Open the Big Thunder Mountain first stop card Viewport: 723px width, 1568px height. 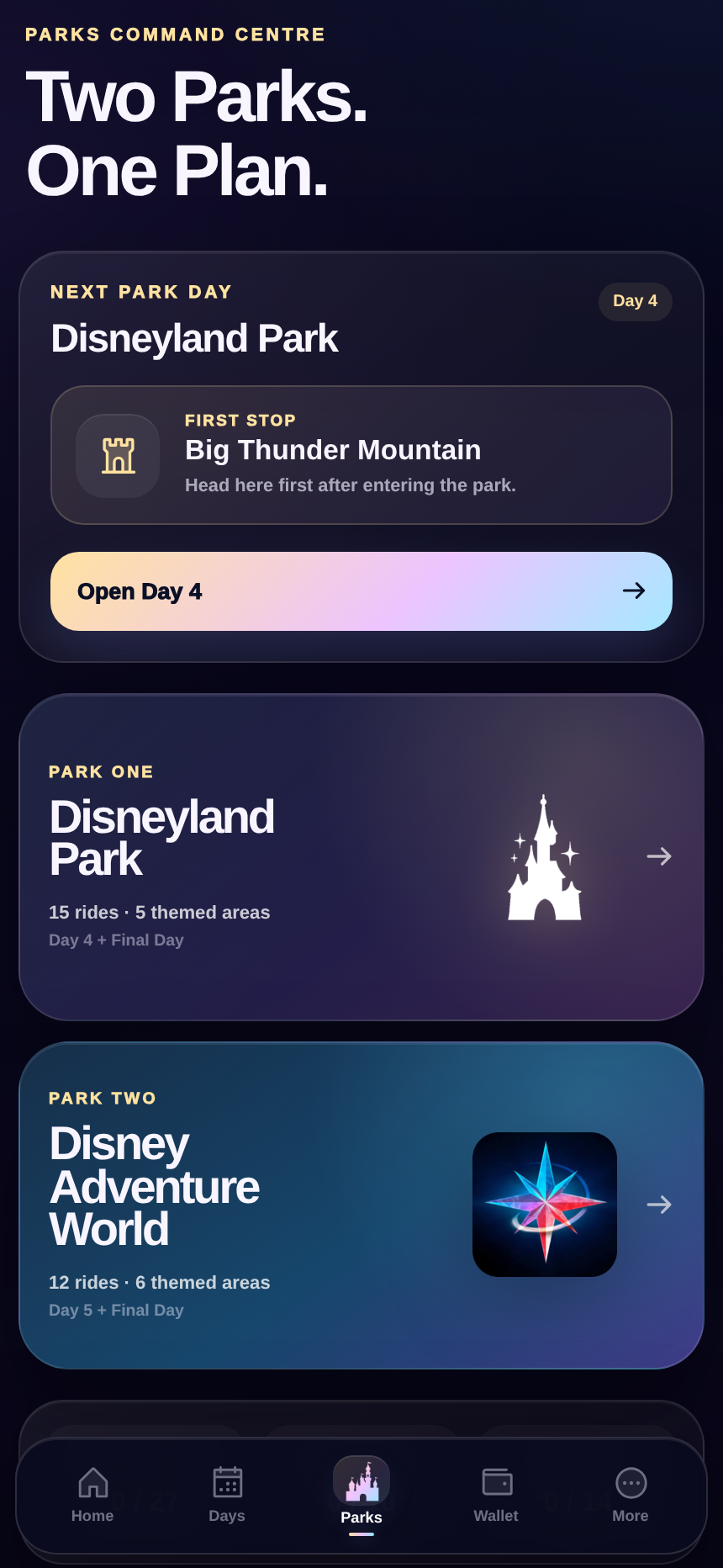(x=361, y=455)
